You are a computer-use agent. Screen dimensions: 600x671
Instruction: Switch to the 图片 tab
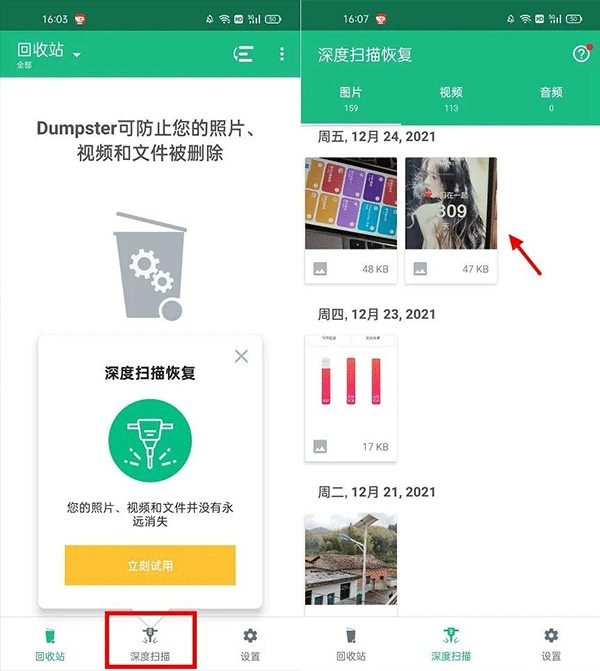click(x=350, y=98)
